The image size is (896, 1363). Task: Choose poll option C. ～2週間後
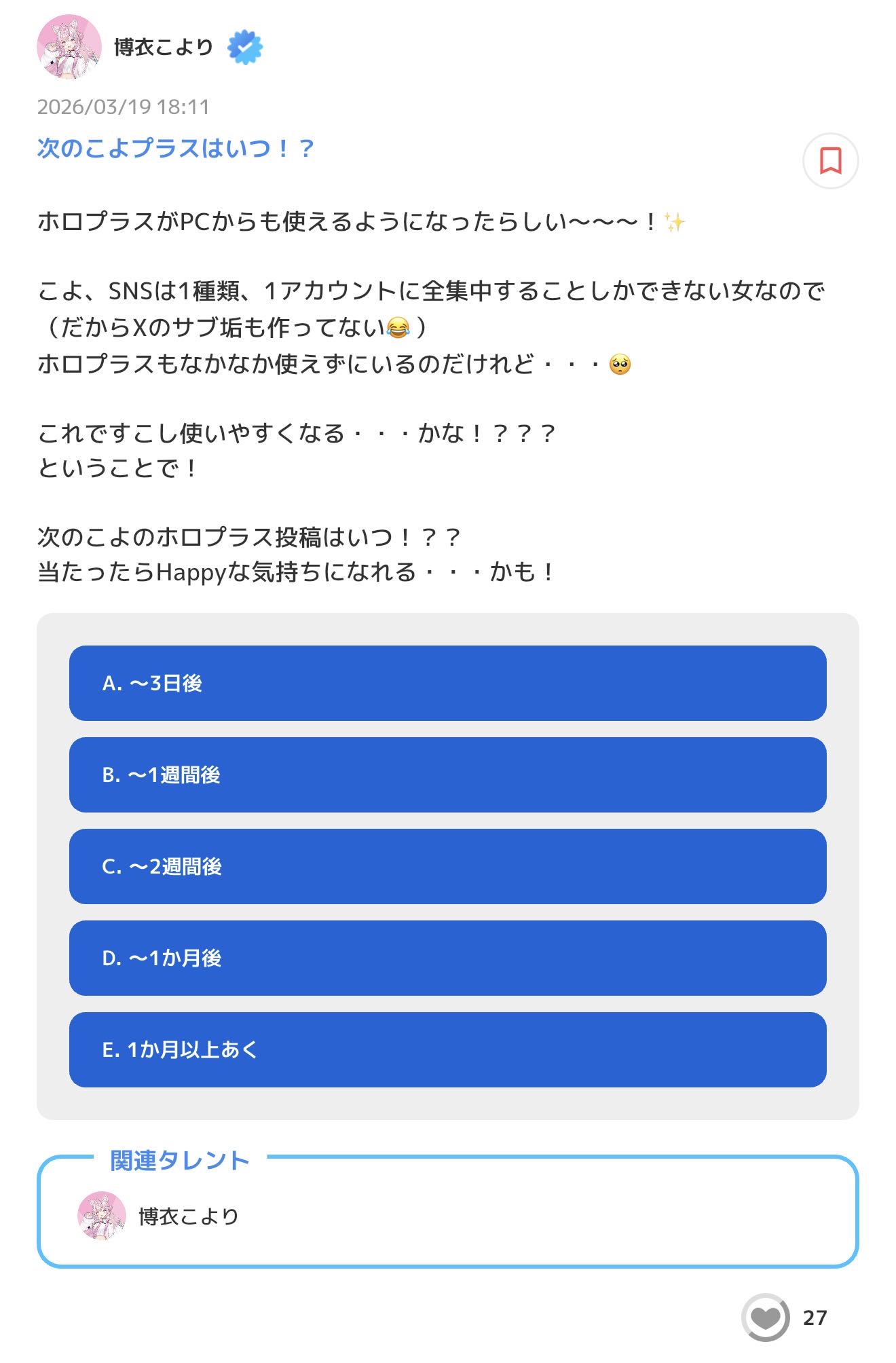coord(447,866)
